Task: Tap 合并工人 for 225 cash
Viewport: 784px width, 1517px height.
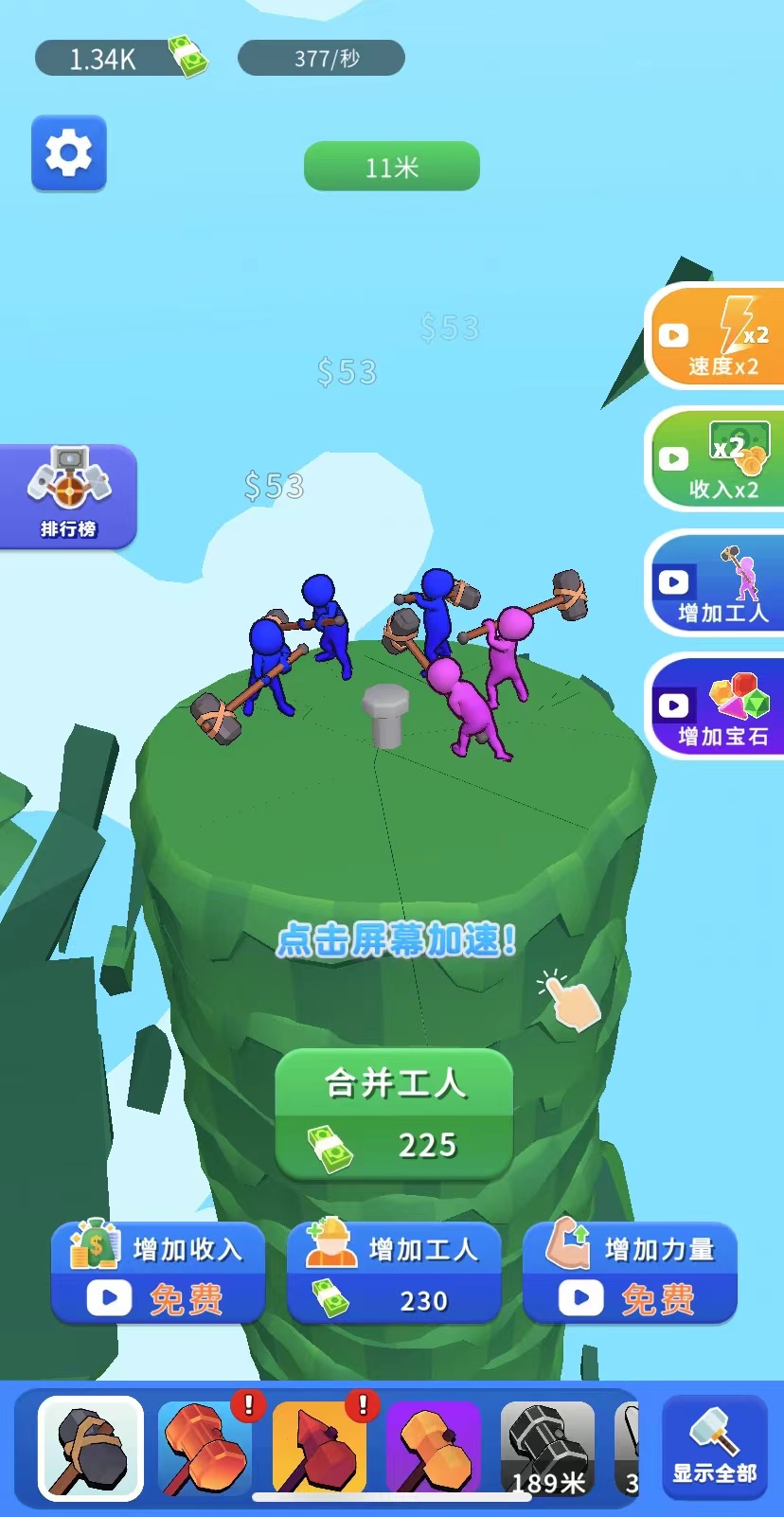Action: (x=394, y=1115)
